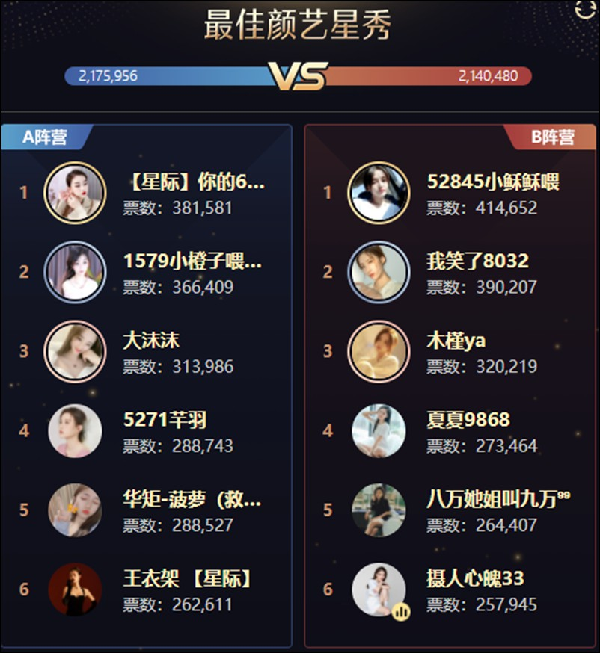Tap the refresh icon at top corner
The width and height of the screenshot is (600, 653).
[586, 10]
